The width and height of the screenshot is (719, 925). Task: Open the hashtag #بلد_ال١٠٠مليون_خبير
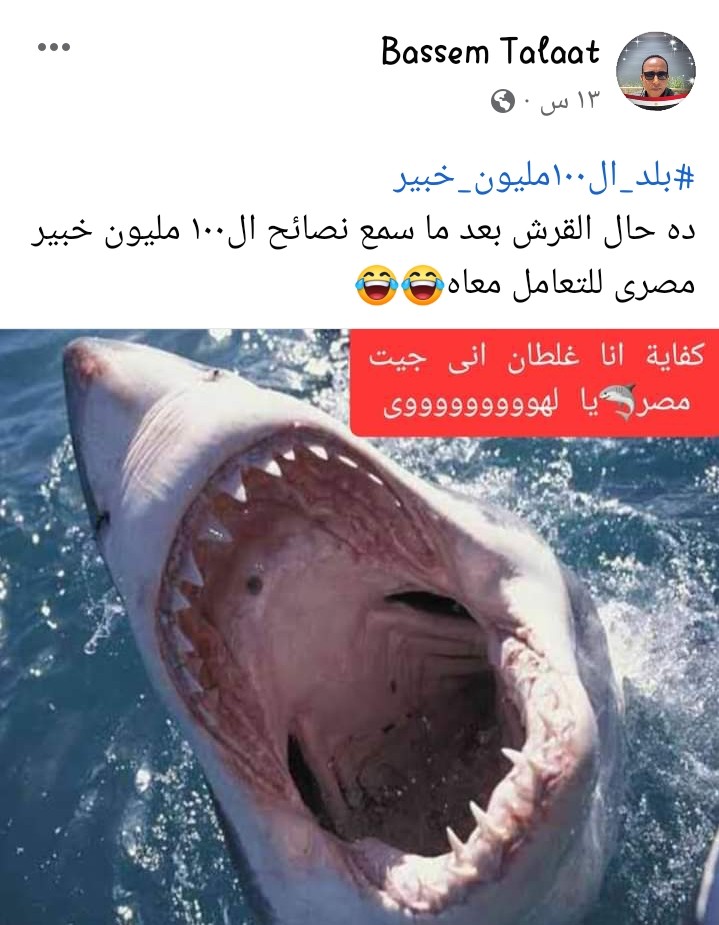pyautogui.click(x=543, y=180)
